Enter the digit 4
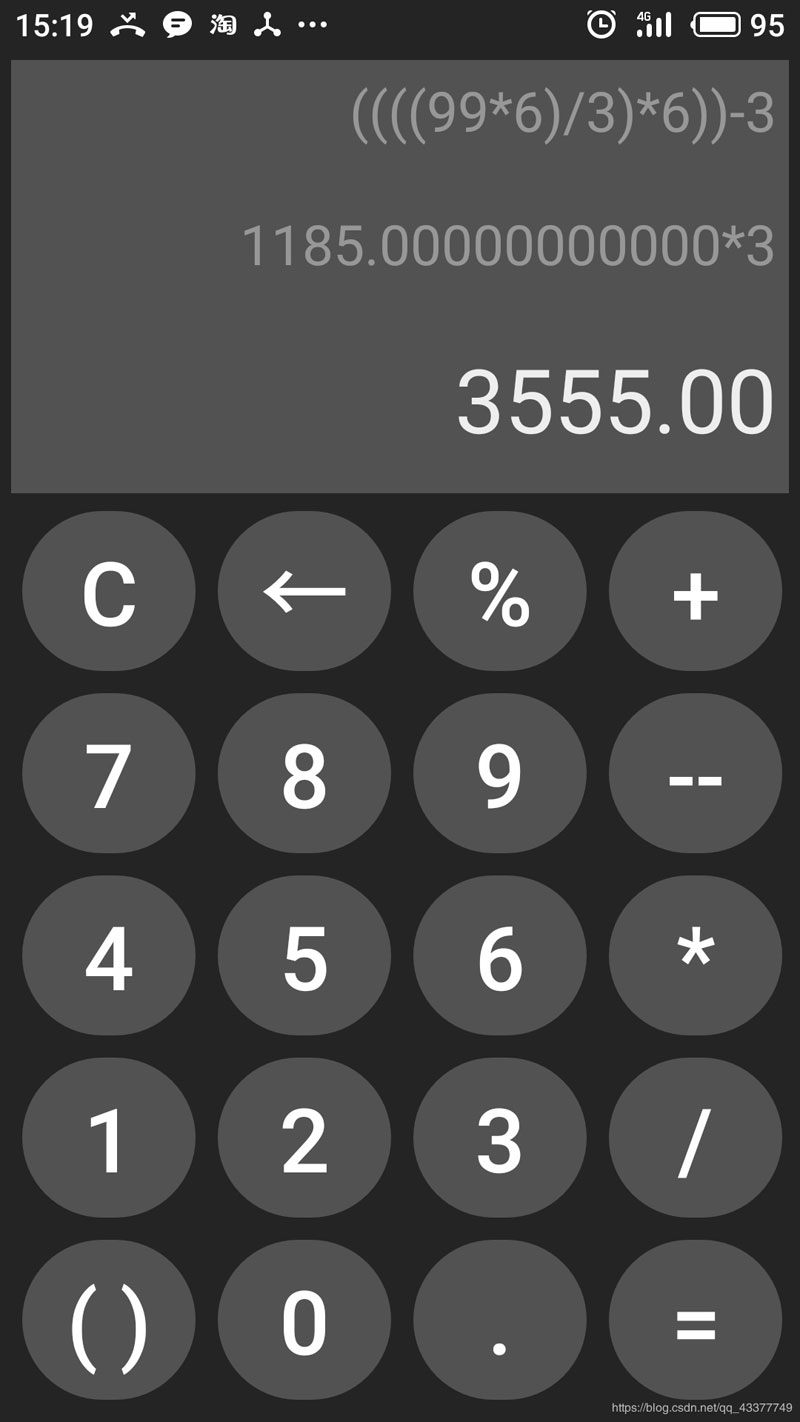The width and height of the screenshot is (800, 1422). (x=108, y=956)
